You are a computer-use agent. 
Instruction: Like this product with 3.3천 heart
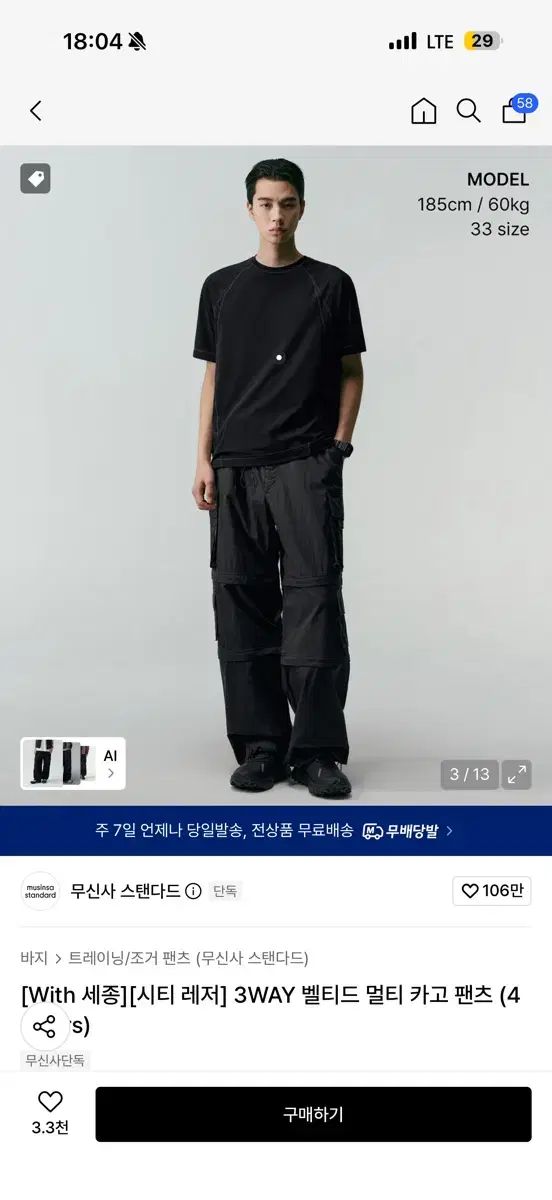point(50,1112)
